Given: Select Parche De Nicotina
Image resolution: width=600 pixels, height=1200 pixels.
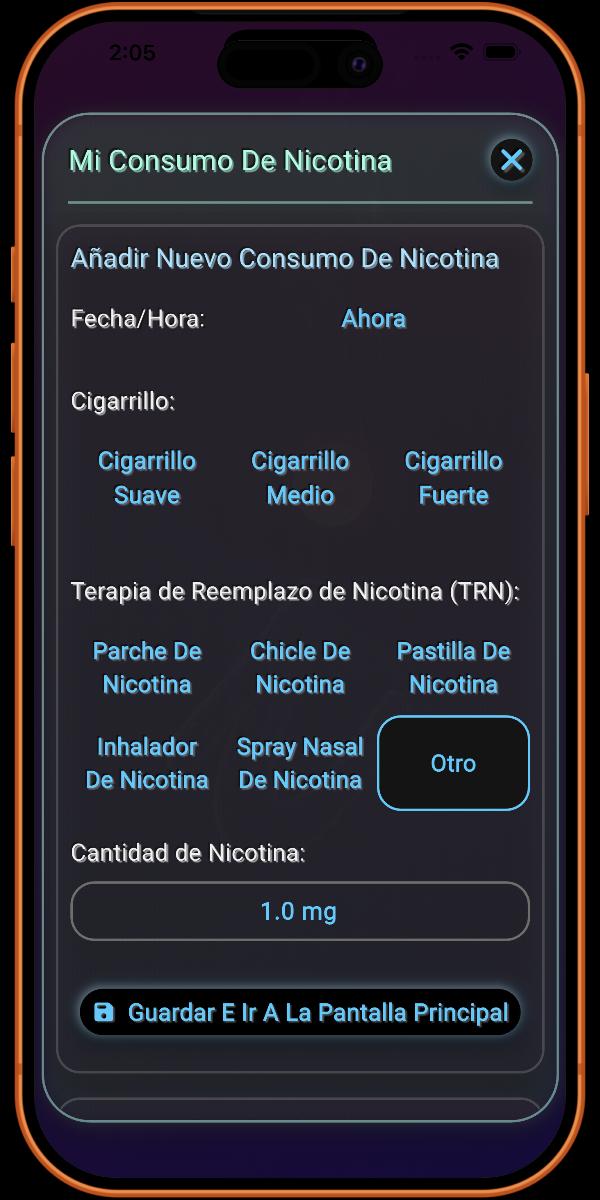Looking at the screenshot, I should 147,668.
